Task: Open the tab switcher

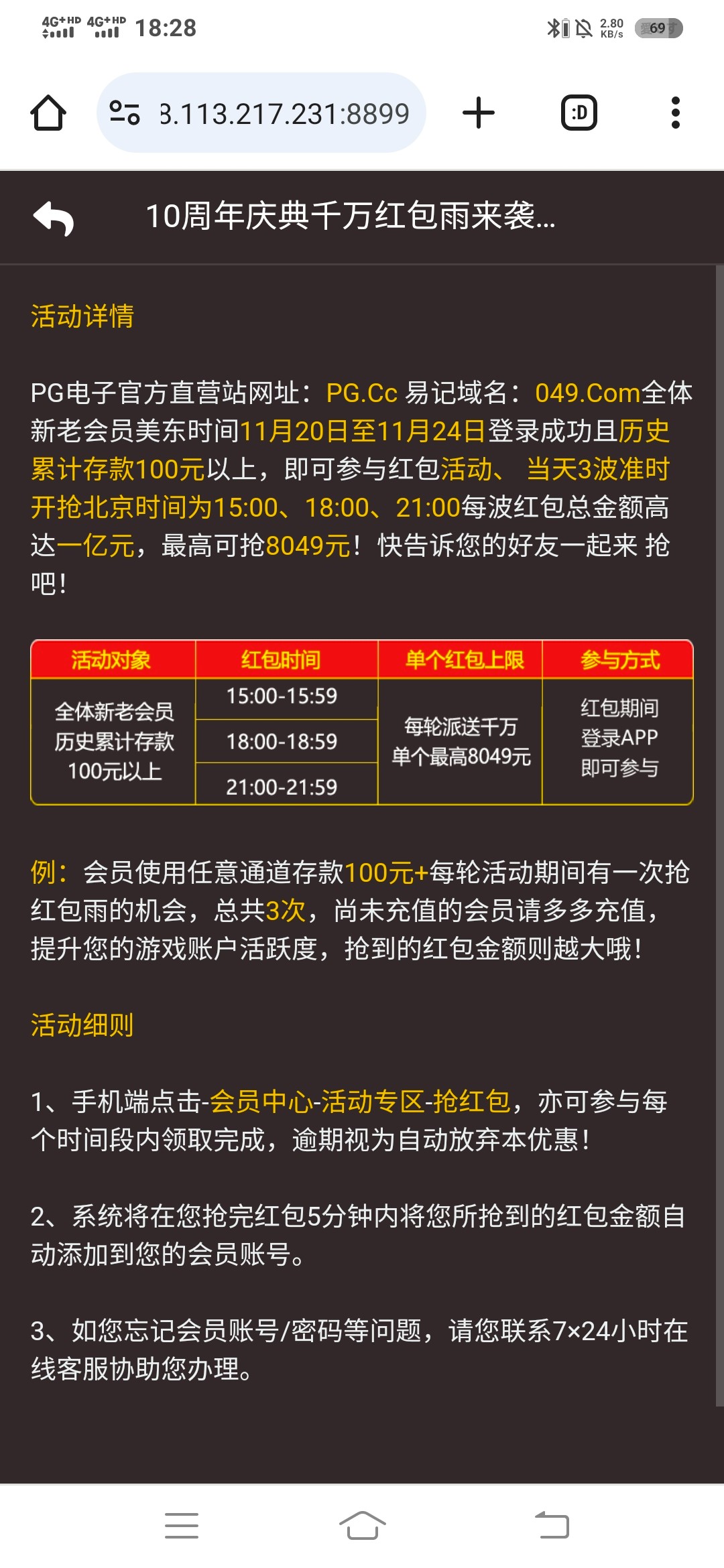Action: pos(579,113)
